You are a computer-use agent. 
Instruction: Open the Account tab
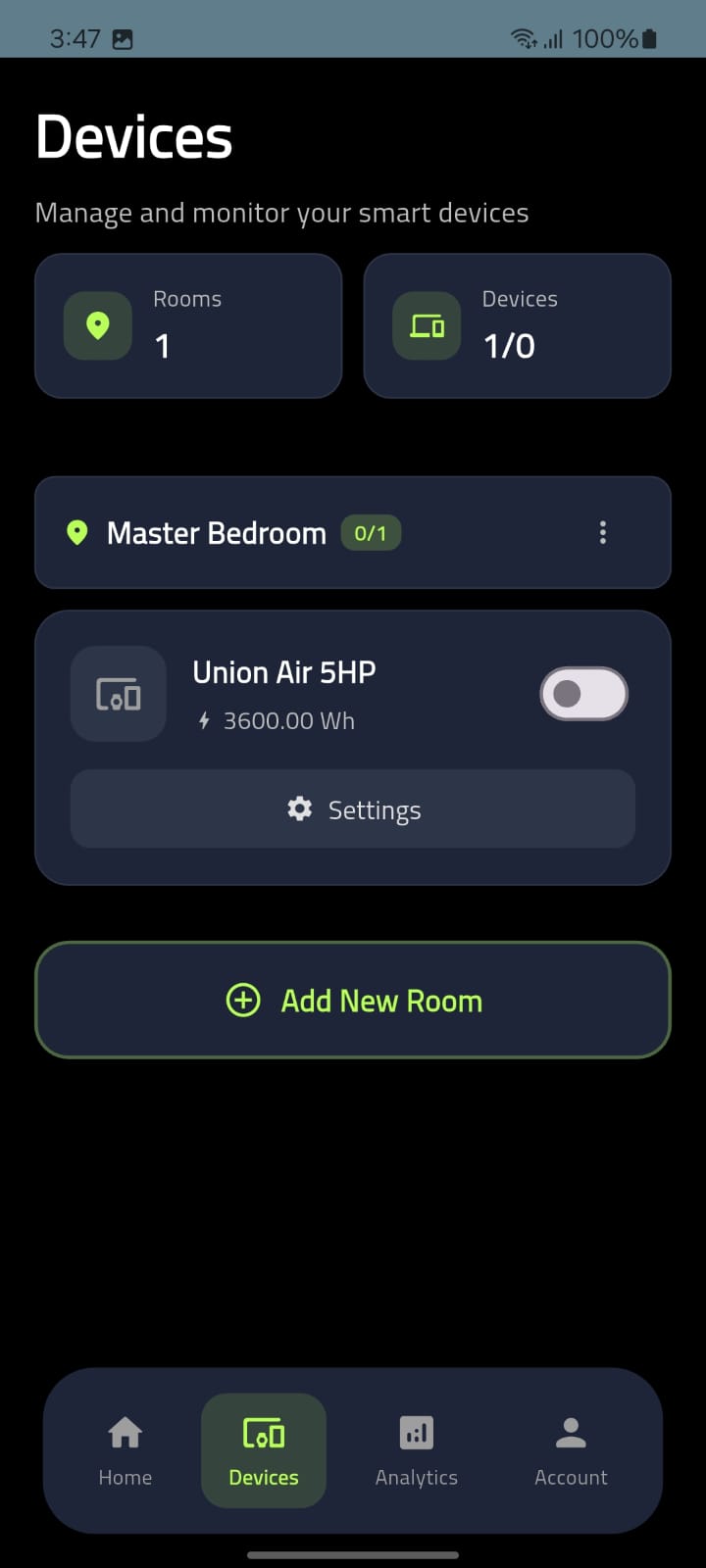[571, 1450]
